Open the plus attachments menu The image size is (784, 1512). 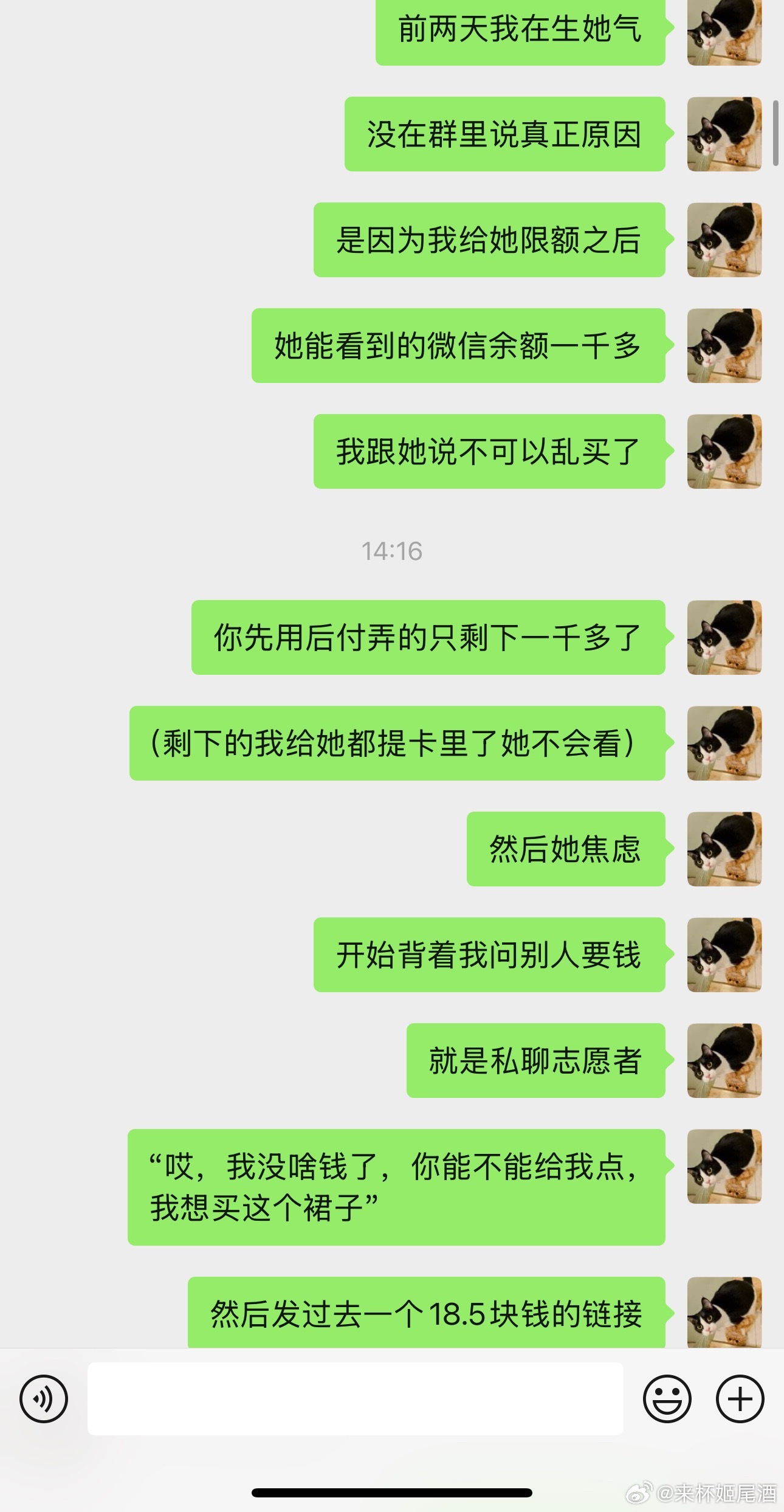point(740,1398)
